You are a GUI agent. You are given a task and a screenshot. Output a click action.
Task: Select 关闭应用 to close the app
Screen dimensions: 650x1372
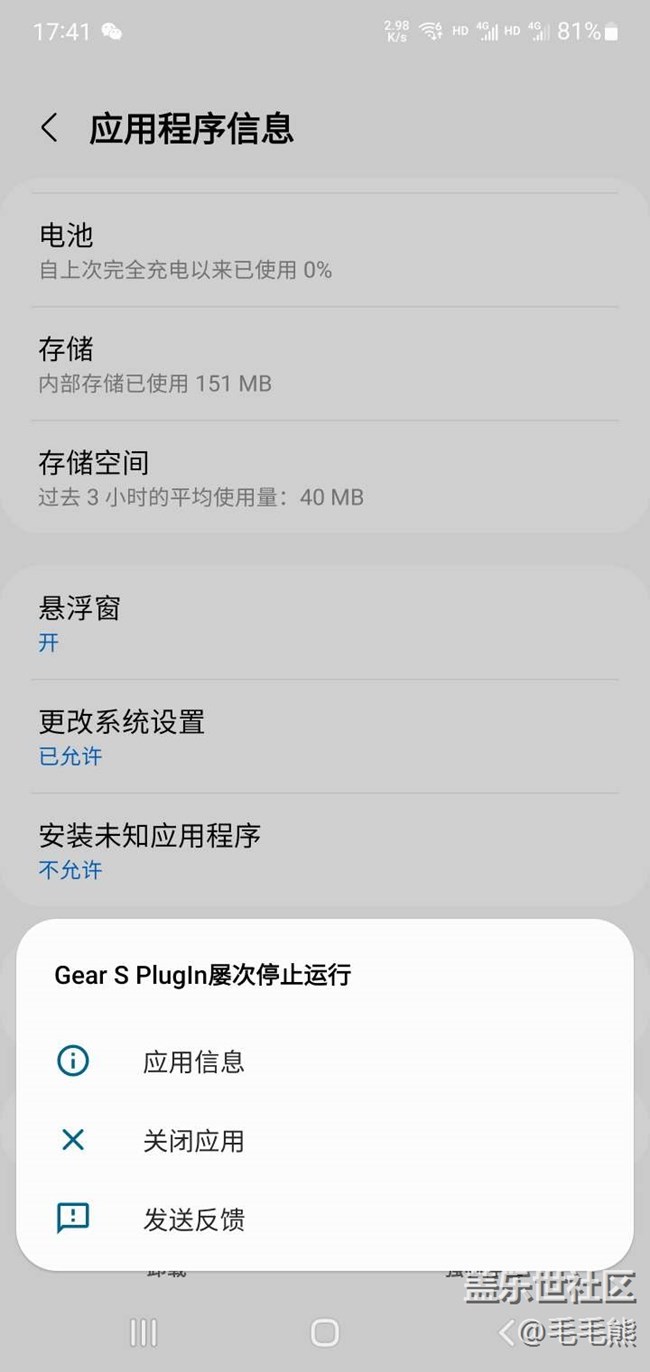(324, 1140)
